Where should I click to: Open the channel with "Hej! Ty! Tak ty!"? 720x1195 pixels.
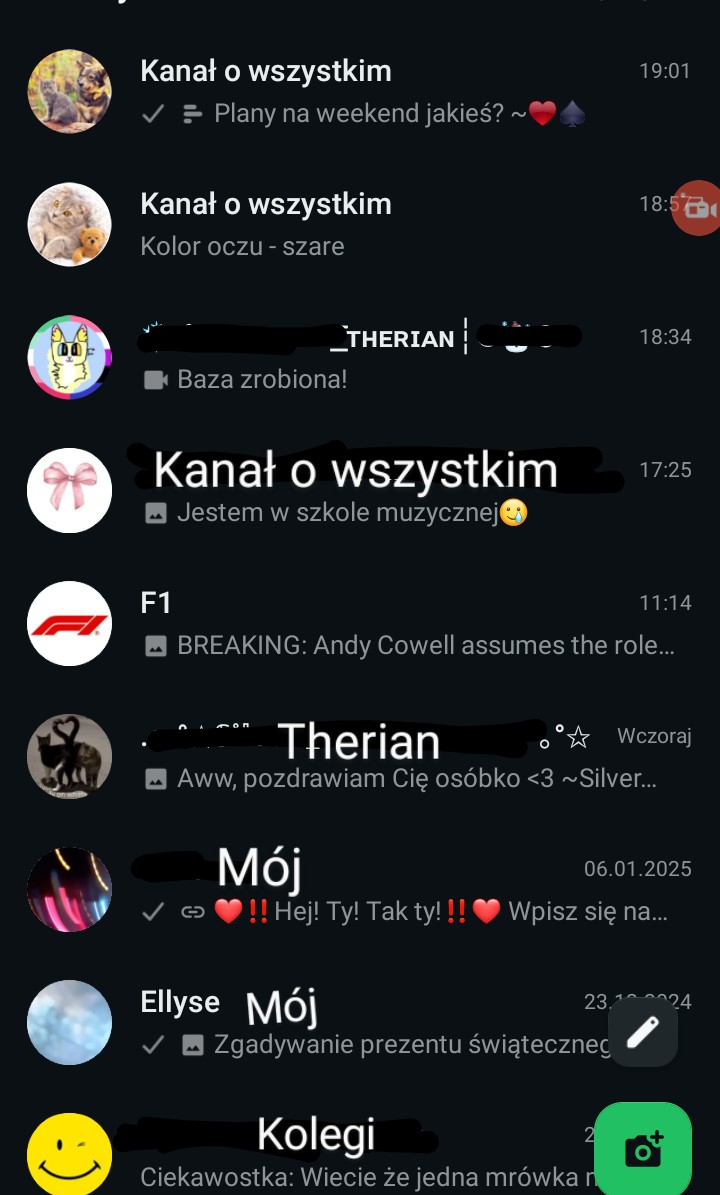point(360,889)
